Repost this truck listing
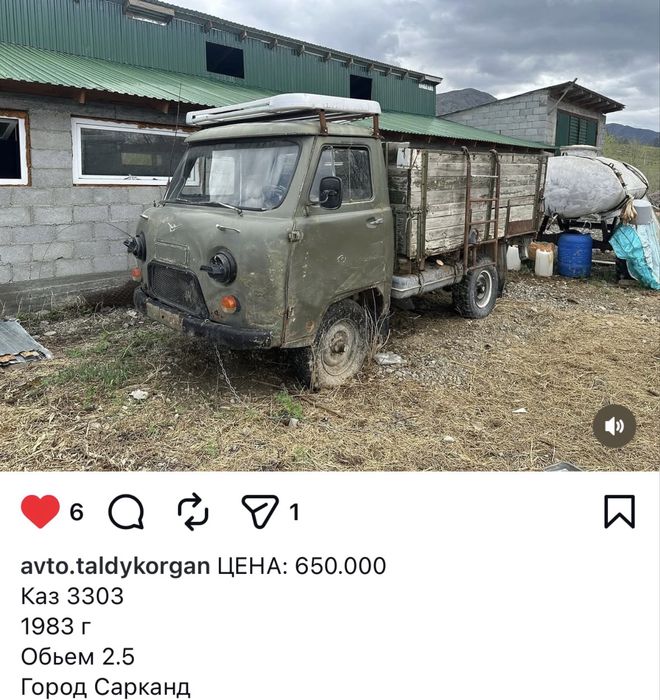 pos(193,512)
